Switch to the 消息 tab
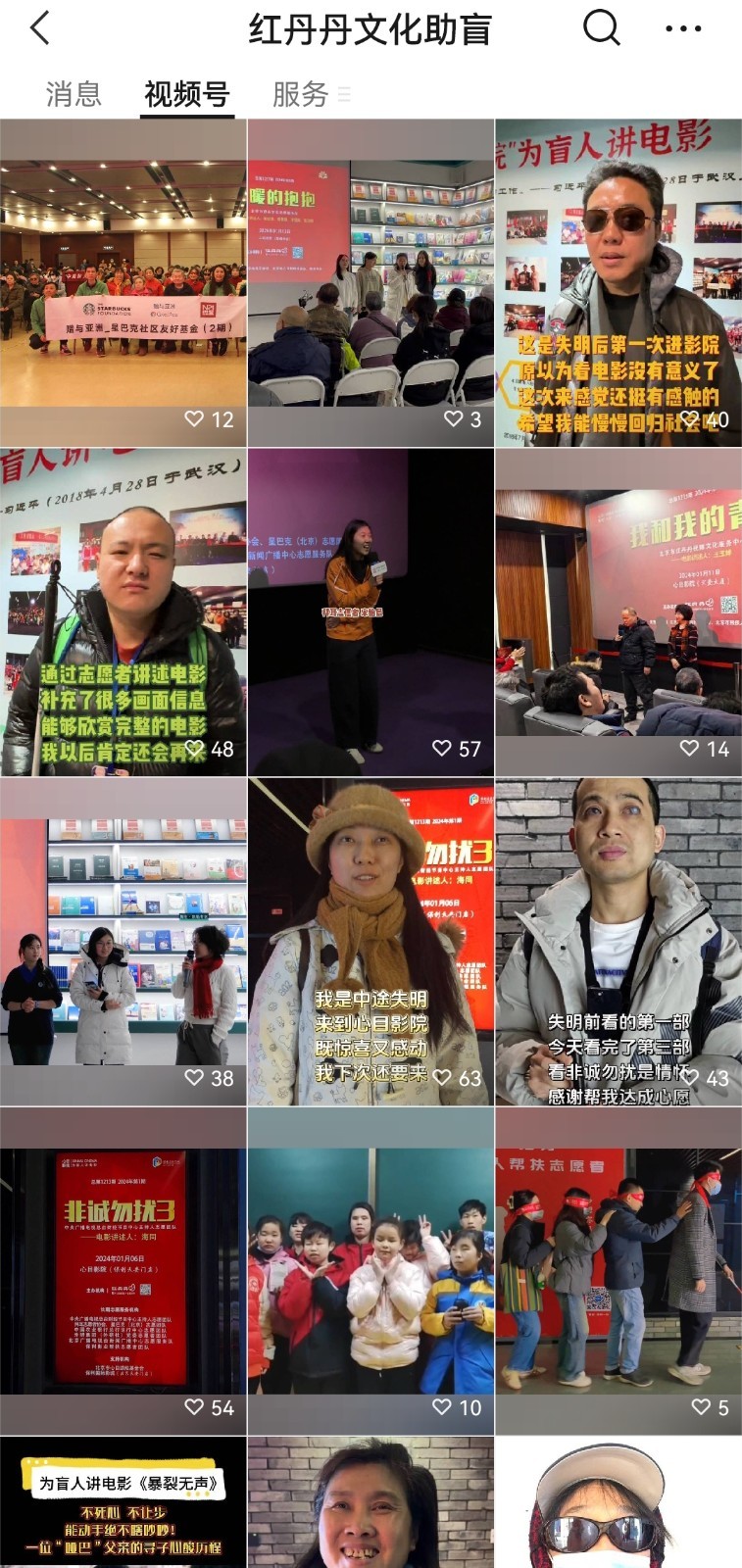 (74, 94)
